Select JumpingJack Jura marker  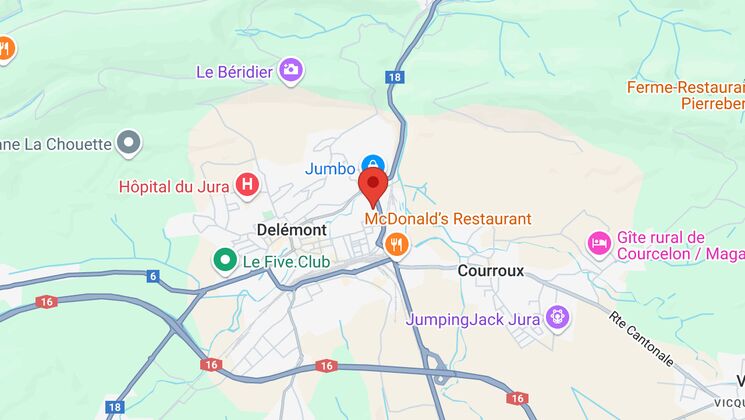[557, 319]
